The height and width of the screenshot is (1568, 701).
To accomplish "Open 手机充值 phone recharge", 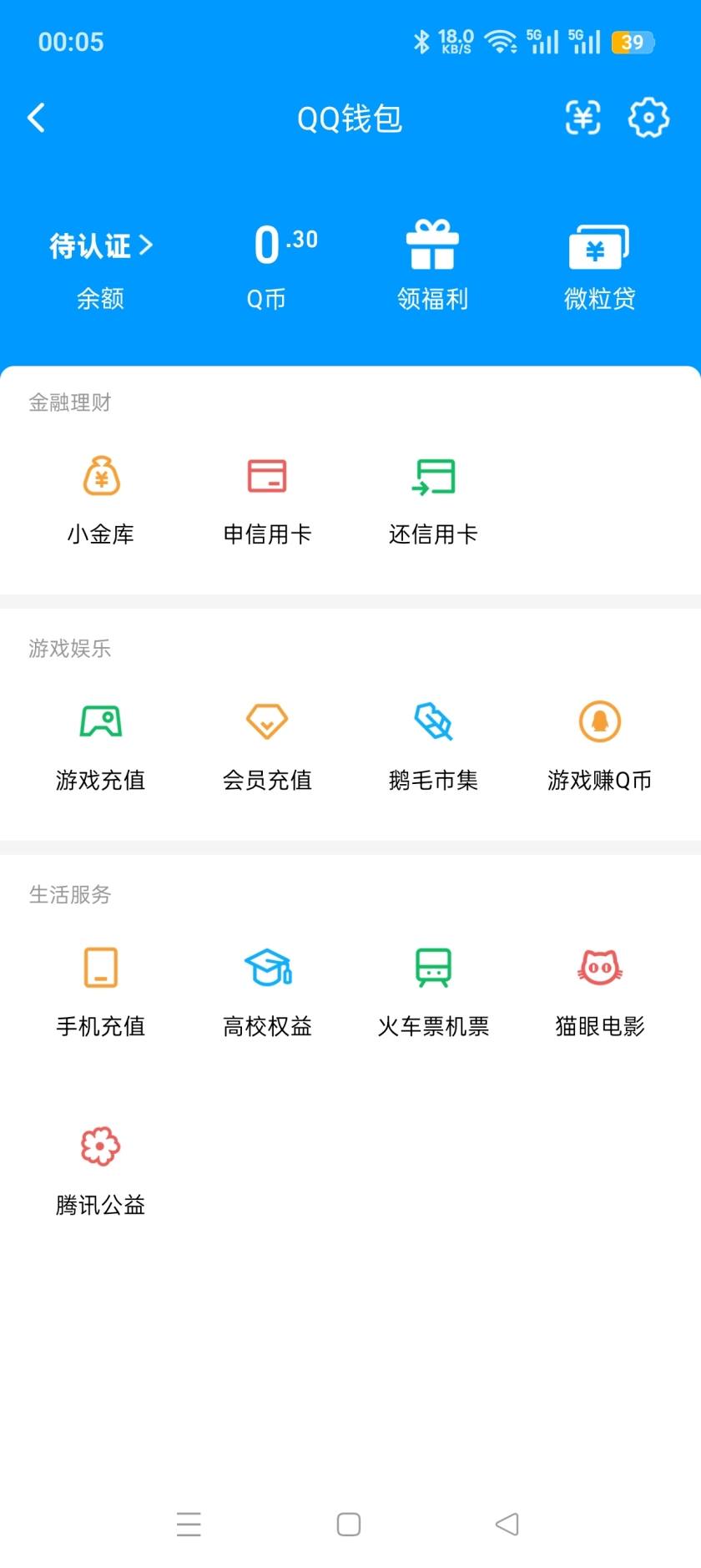I will (100, 989).
